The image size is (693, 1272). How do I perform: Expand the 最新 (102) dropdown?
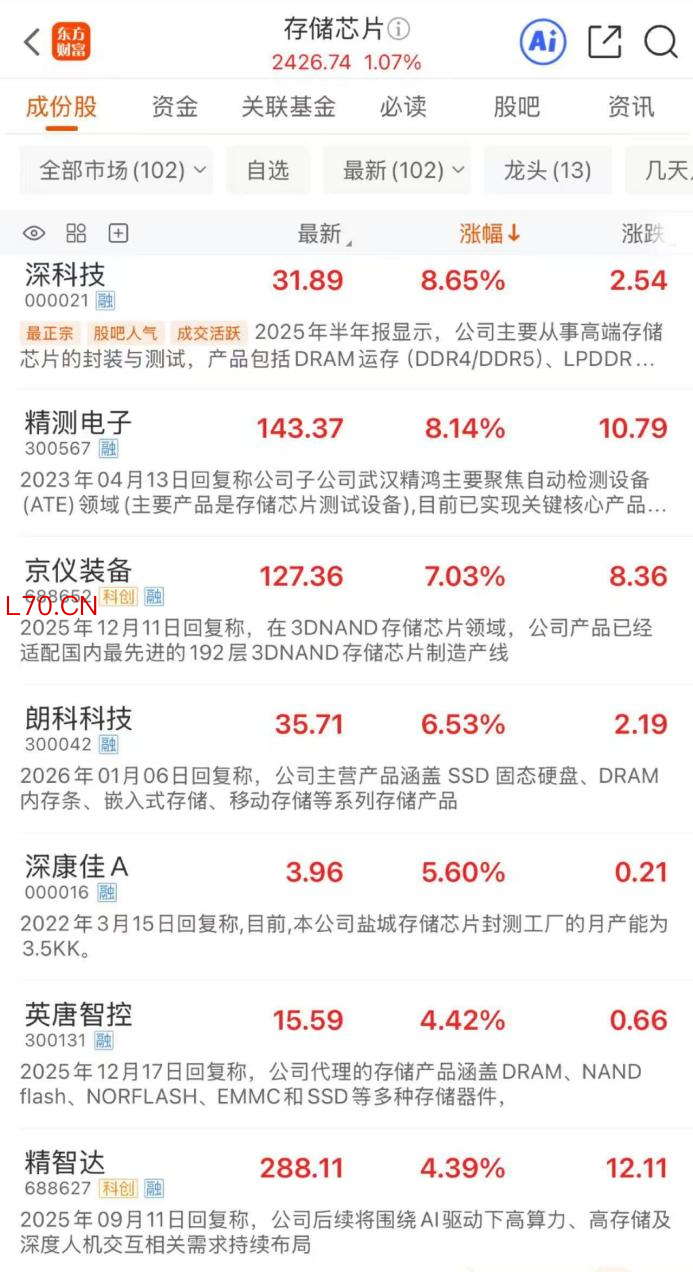click(x=397, y=170)
